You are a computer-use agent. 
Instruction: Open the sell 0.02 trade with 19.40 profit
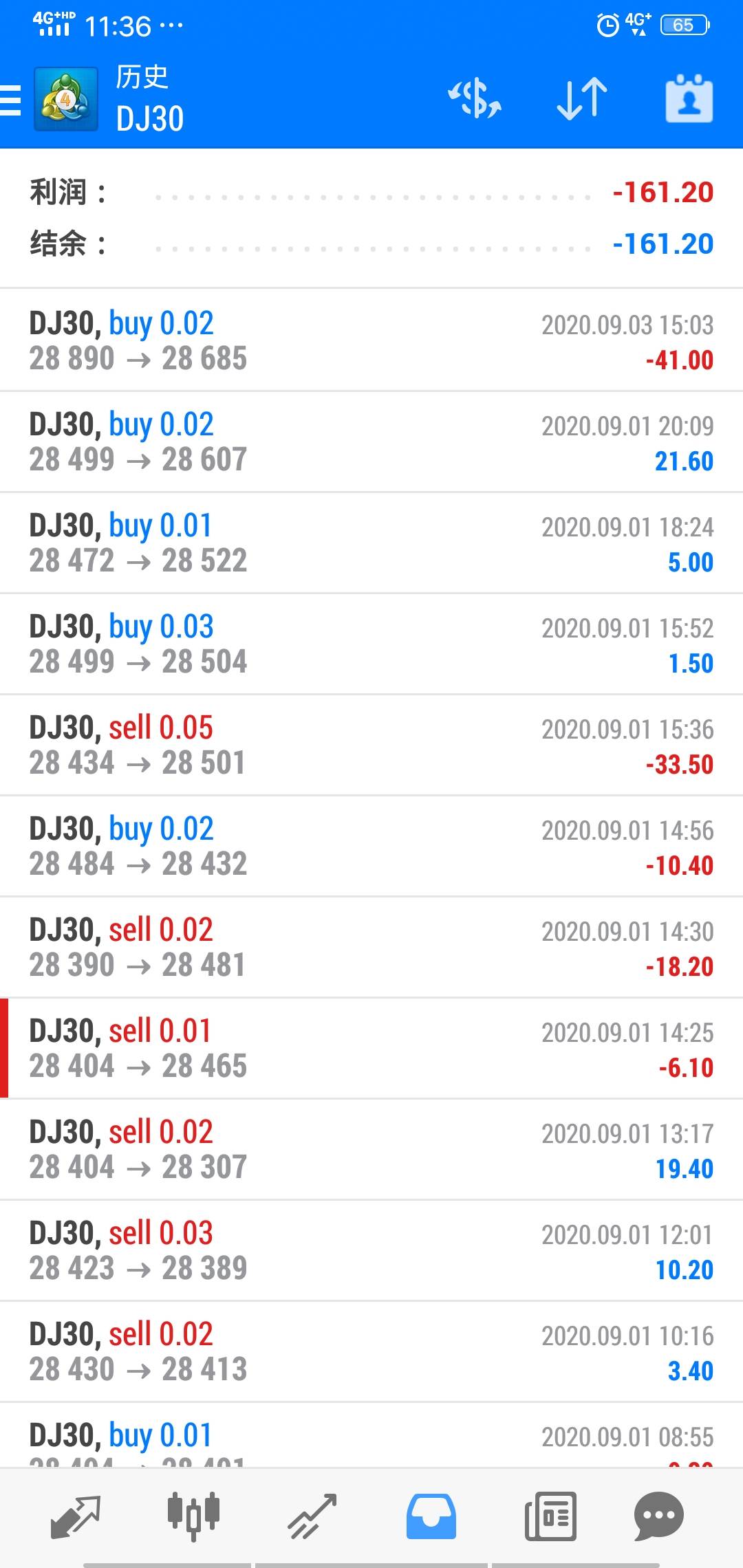point(371,1149)
